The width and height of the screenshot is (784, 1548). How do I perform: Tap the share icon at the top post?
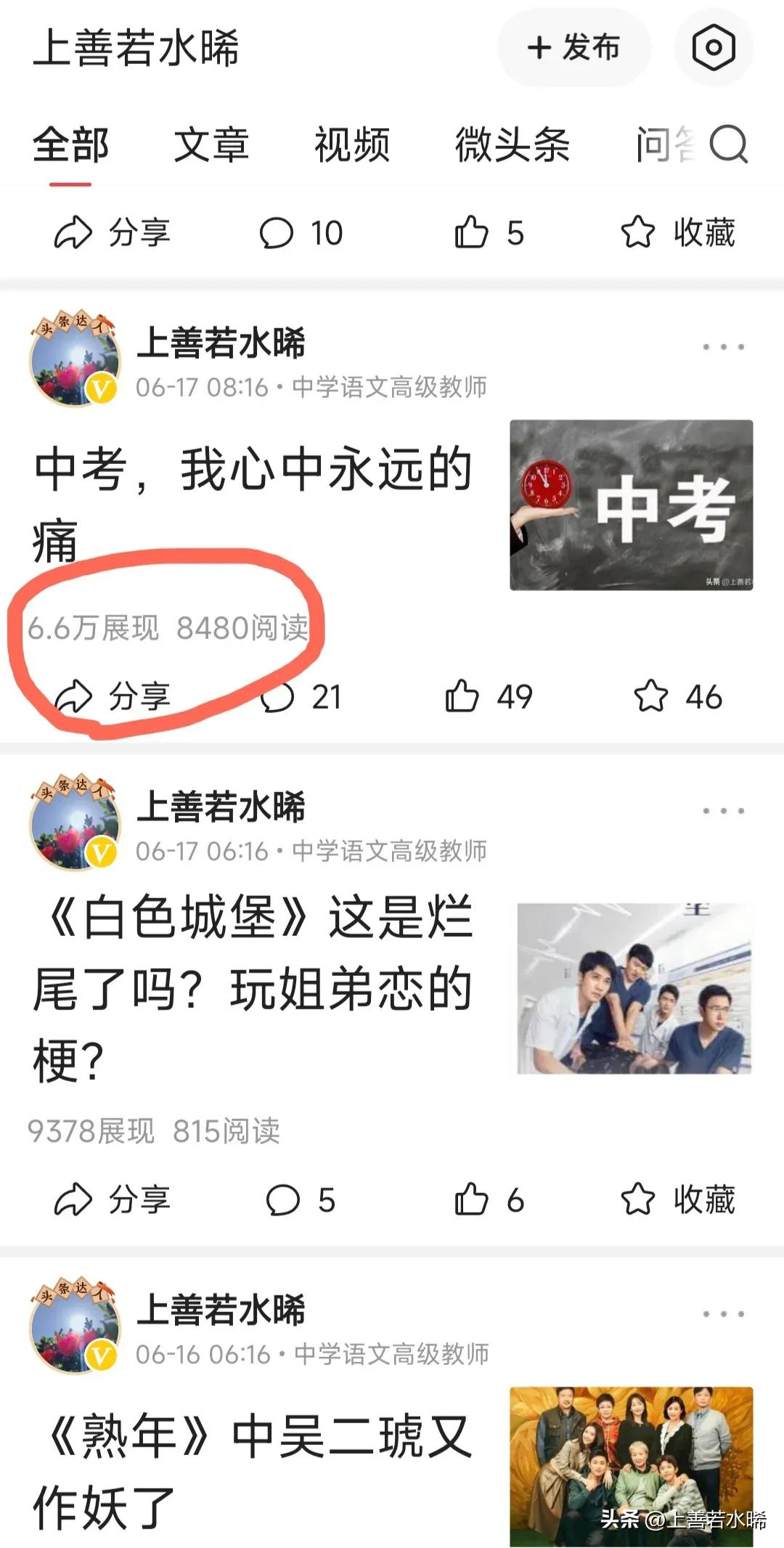73,232
